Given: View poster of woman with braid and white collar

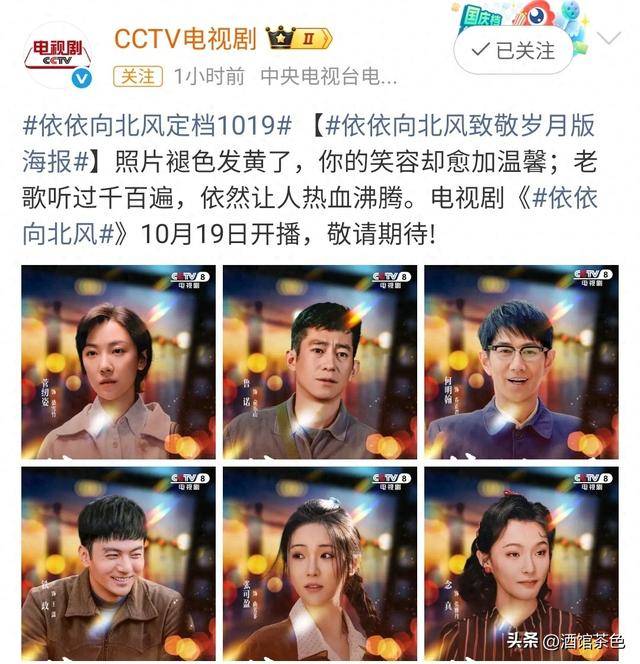Looking at the screenshot, I should [x=319, y=562].
